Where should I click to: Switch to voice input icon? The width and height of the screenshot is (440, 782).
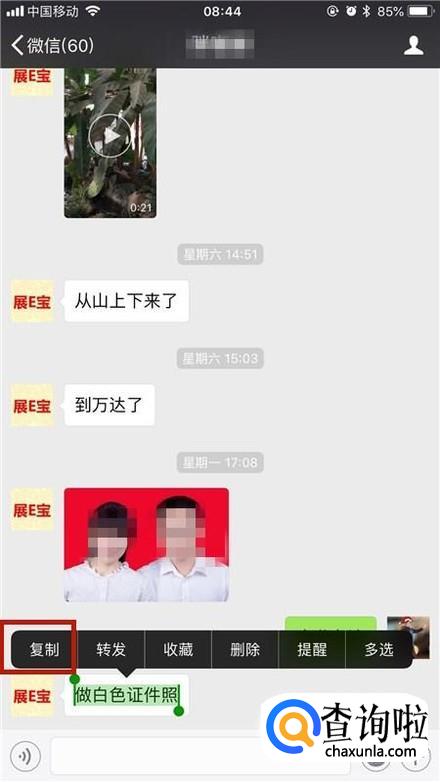click(x=25, y=756)
